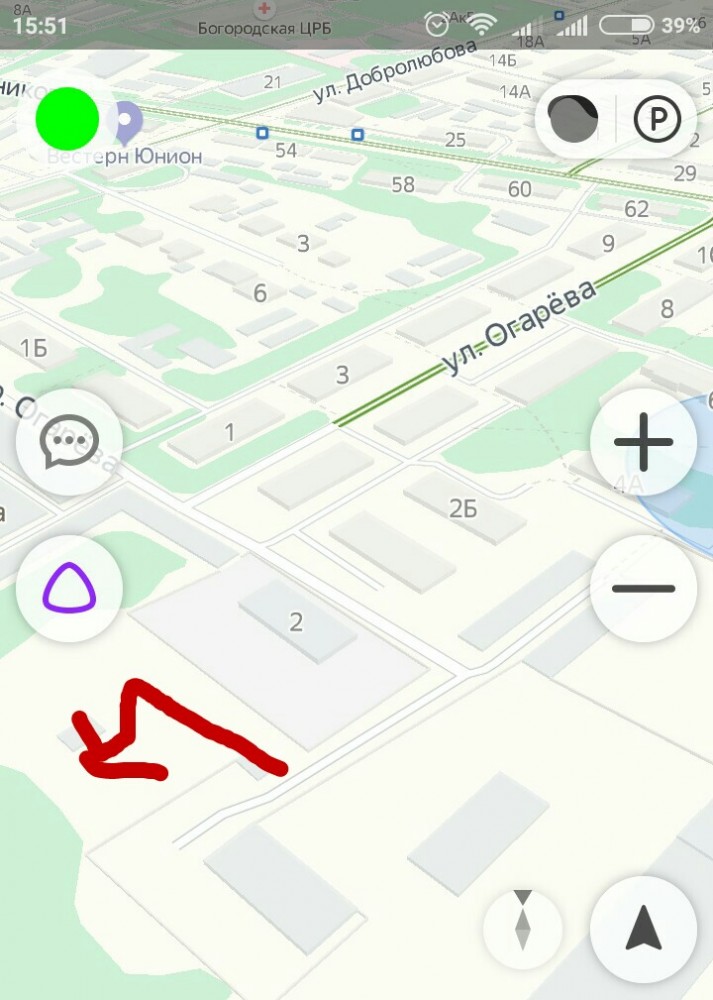The image size is (713, 1000).
Task: Toggle the parking layer
Action: point(657,121)
